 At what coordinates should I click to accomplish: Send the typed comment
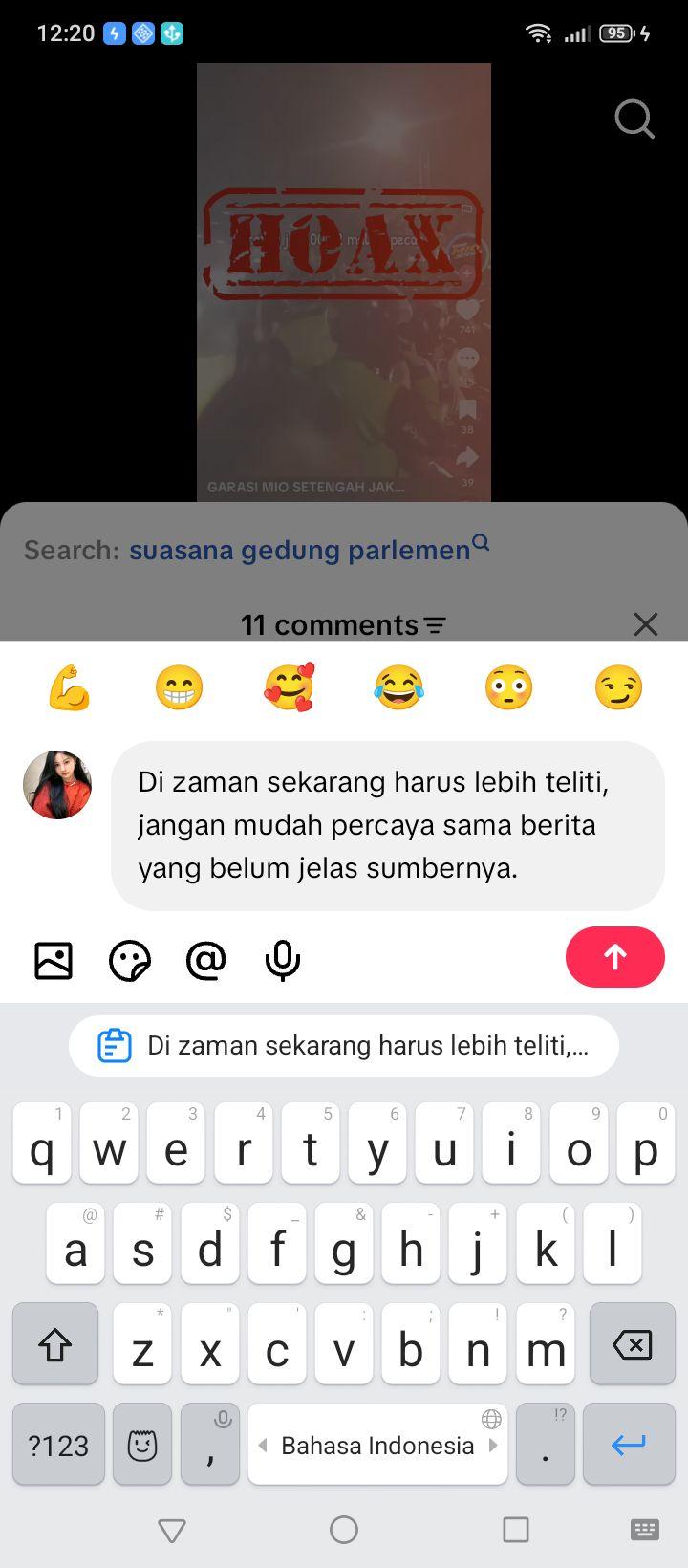click(614, 957)
